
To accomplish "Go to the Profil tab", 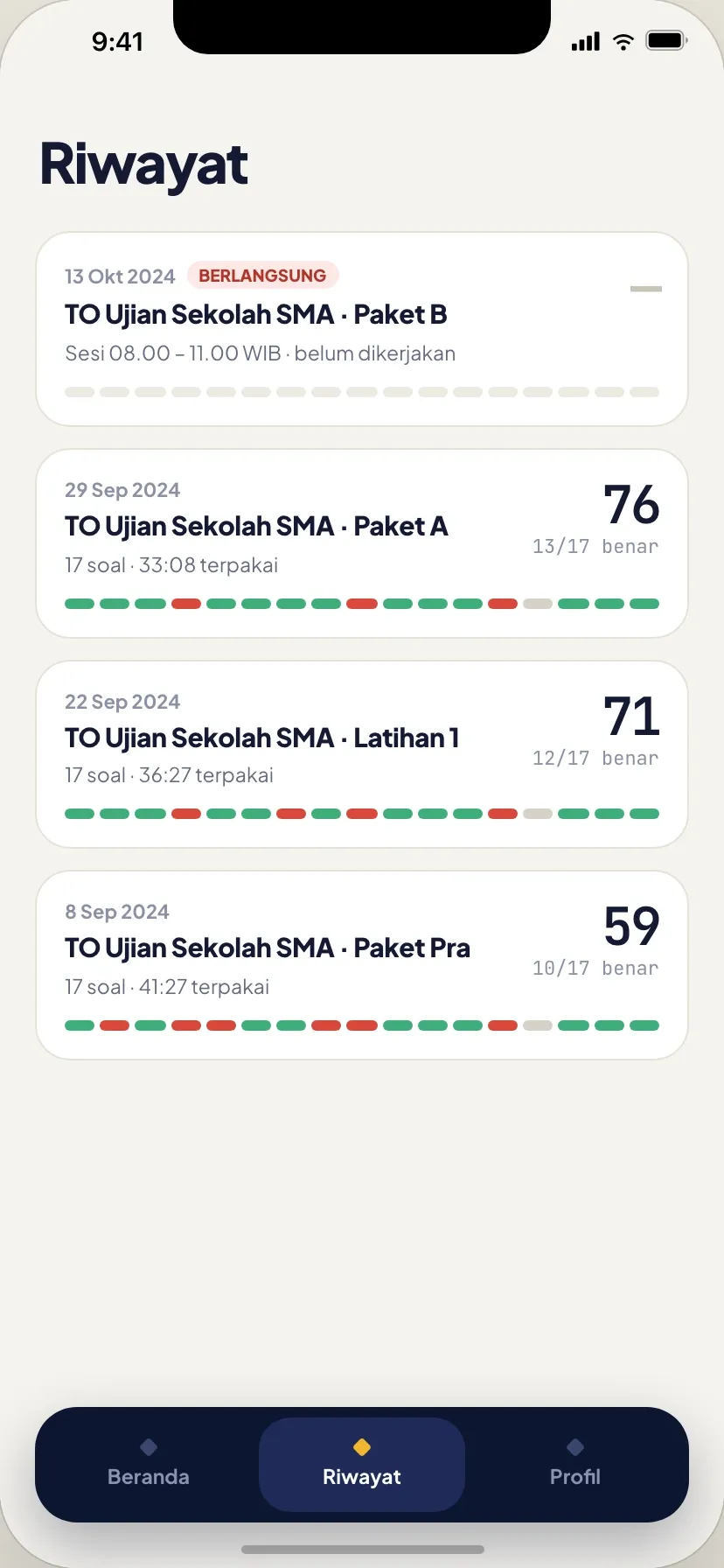I will (575, 1465).
